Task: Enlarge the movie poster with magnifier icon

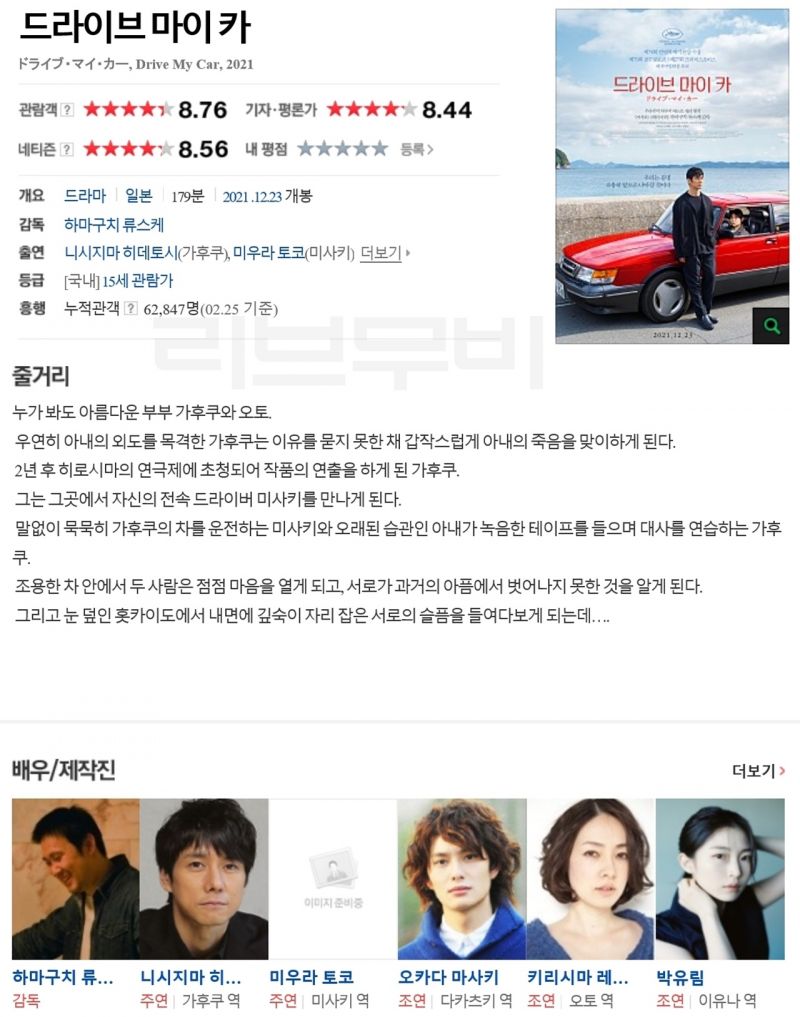Action: coord(770,325)
